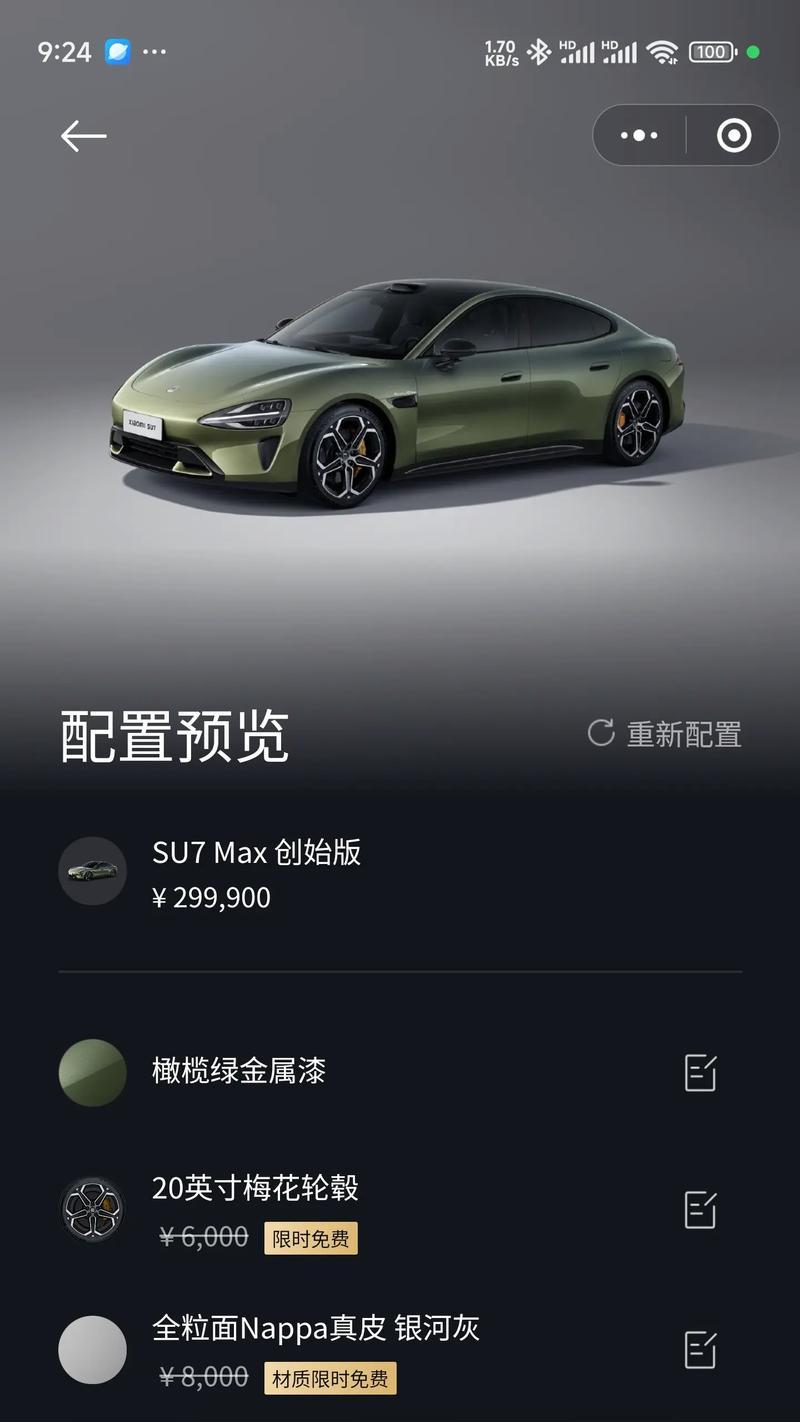Close the mini program via circle icon
800x1422 pixels.
click(x=734, y=136)
